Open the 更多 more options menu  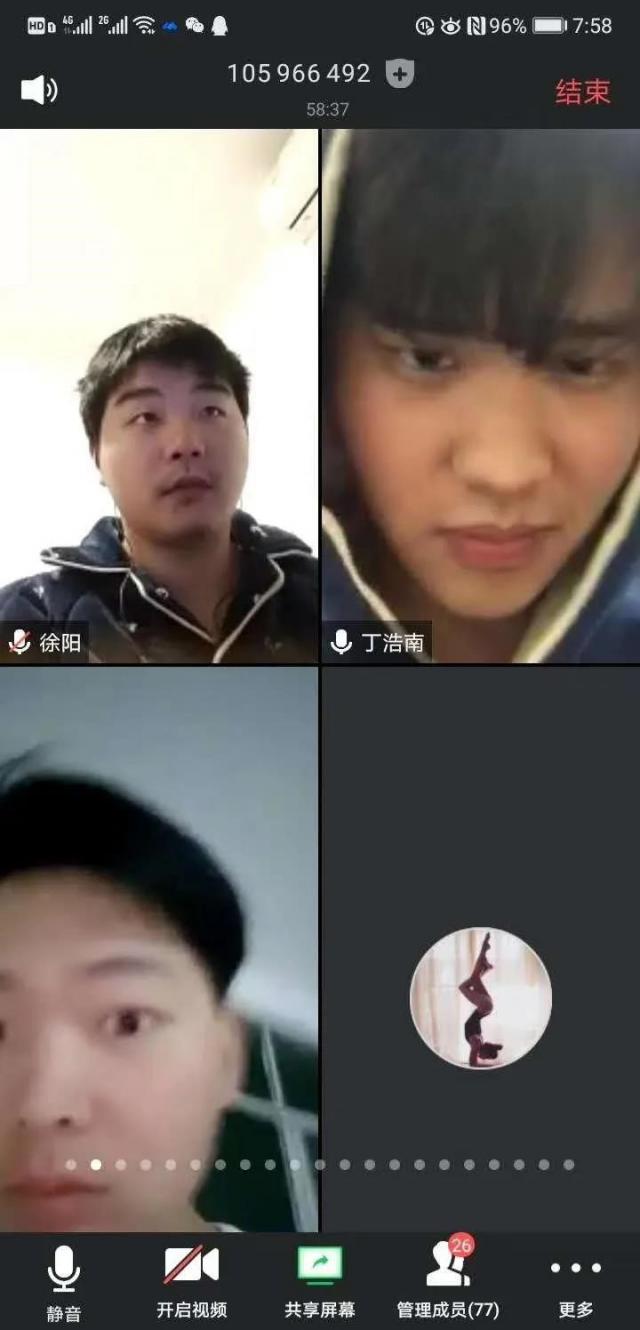576,1282
